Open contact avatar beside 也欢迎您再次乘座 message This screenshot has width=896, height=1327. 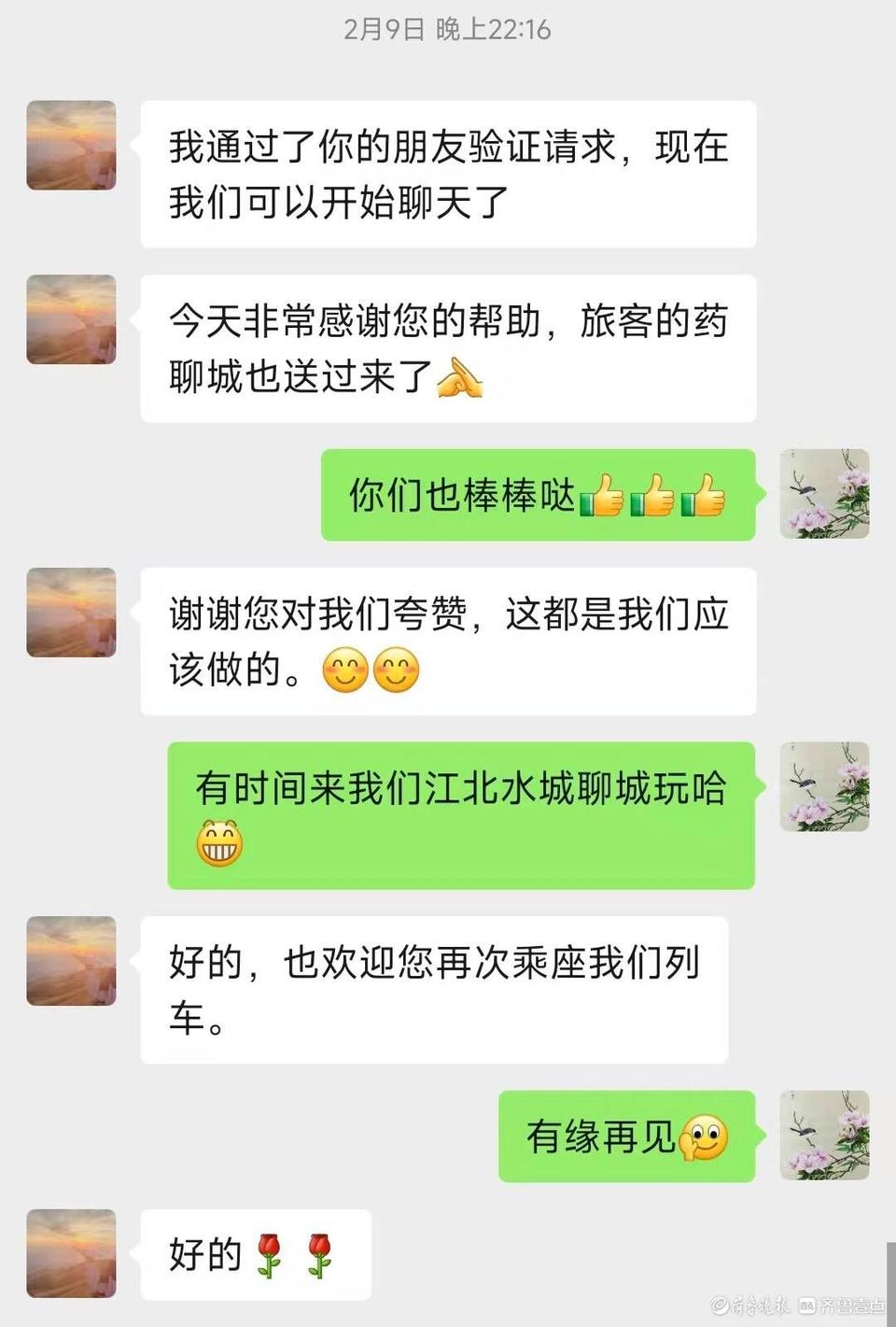(71, 961)
